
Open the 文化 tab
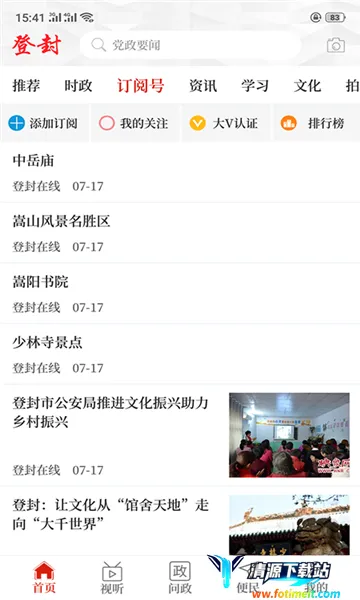point(307,85)
